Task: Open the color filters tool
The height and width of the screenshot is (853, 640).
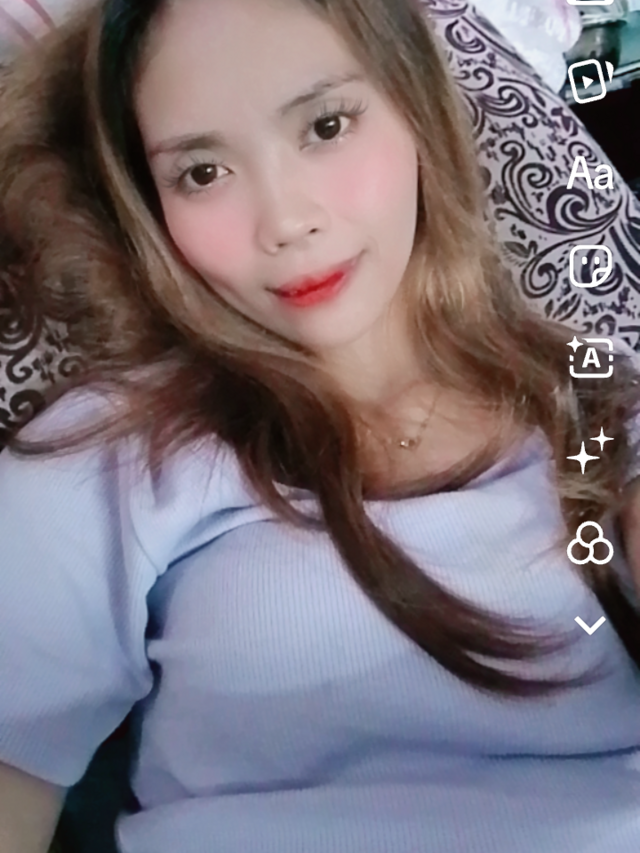Action: point(590,543)
